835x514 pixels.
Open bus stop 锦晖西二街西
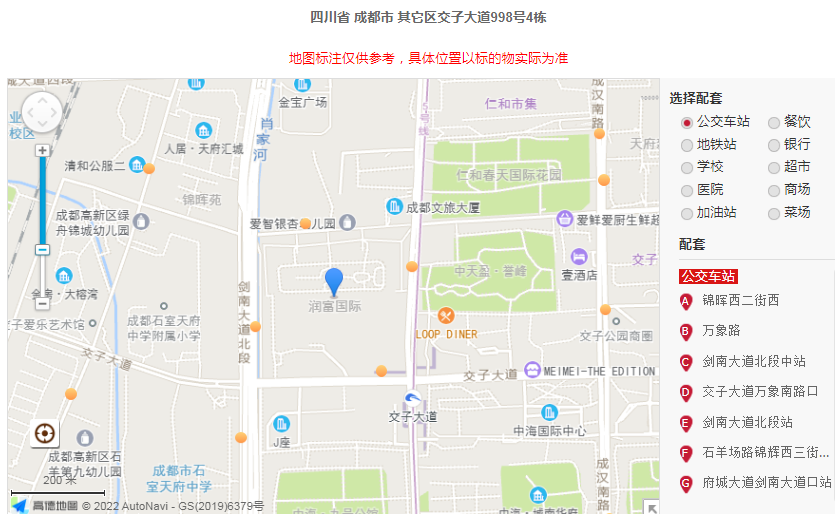(740, 300)
